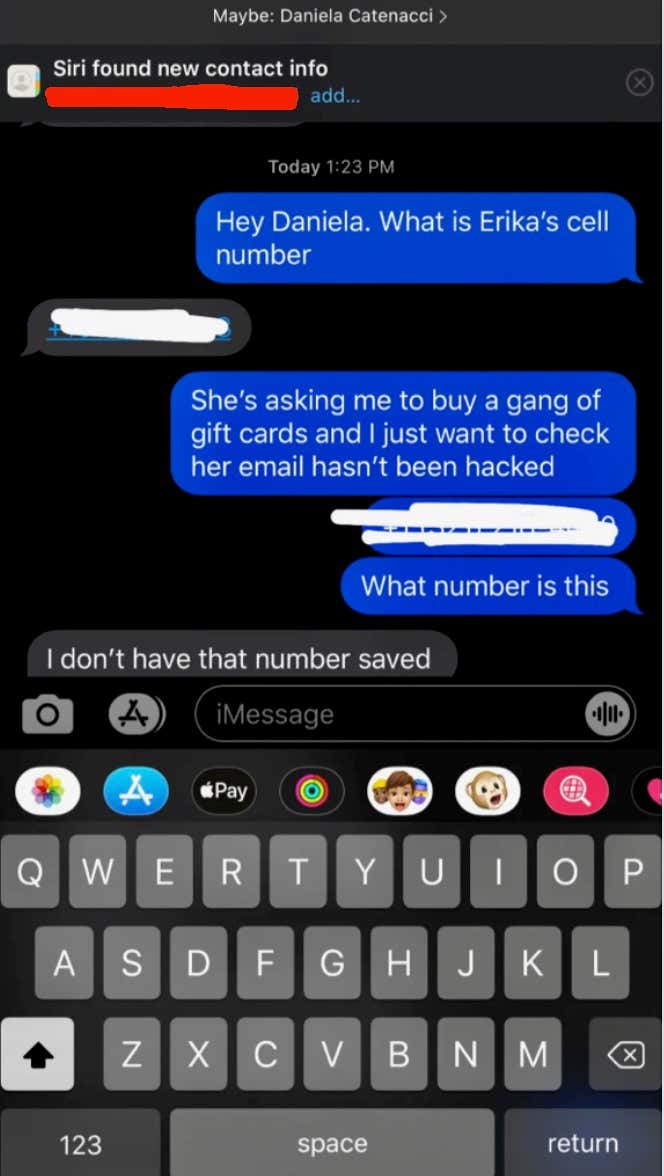664x1176 pixels.
Task: Open contact details for Maybe: Daniela Catenacci
Action: (x=330, y=16)
